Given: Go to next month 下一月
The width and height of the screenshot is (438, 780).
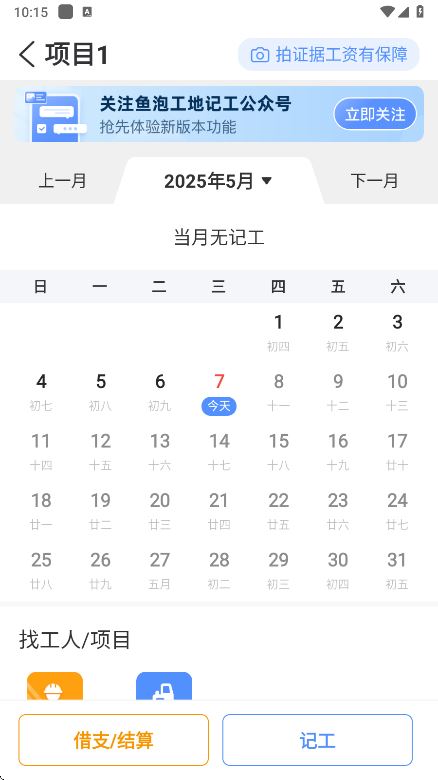Looking at the screenshot, I should [374, 181].
